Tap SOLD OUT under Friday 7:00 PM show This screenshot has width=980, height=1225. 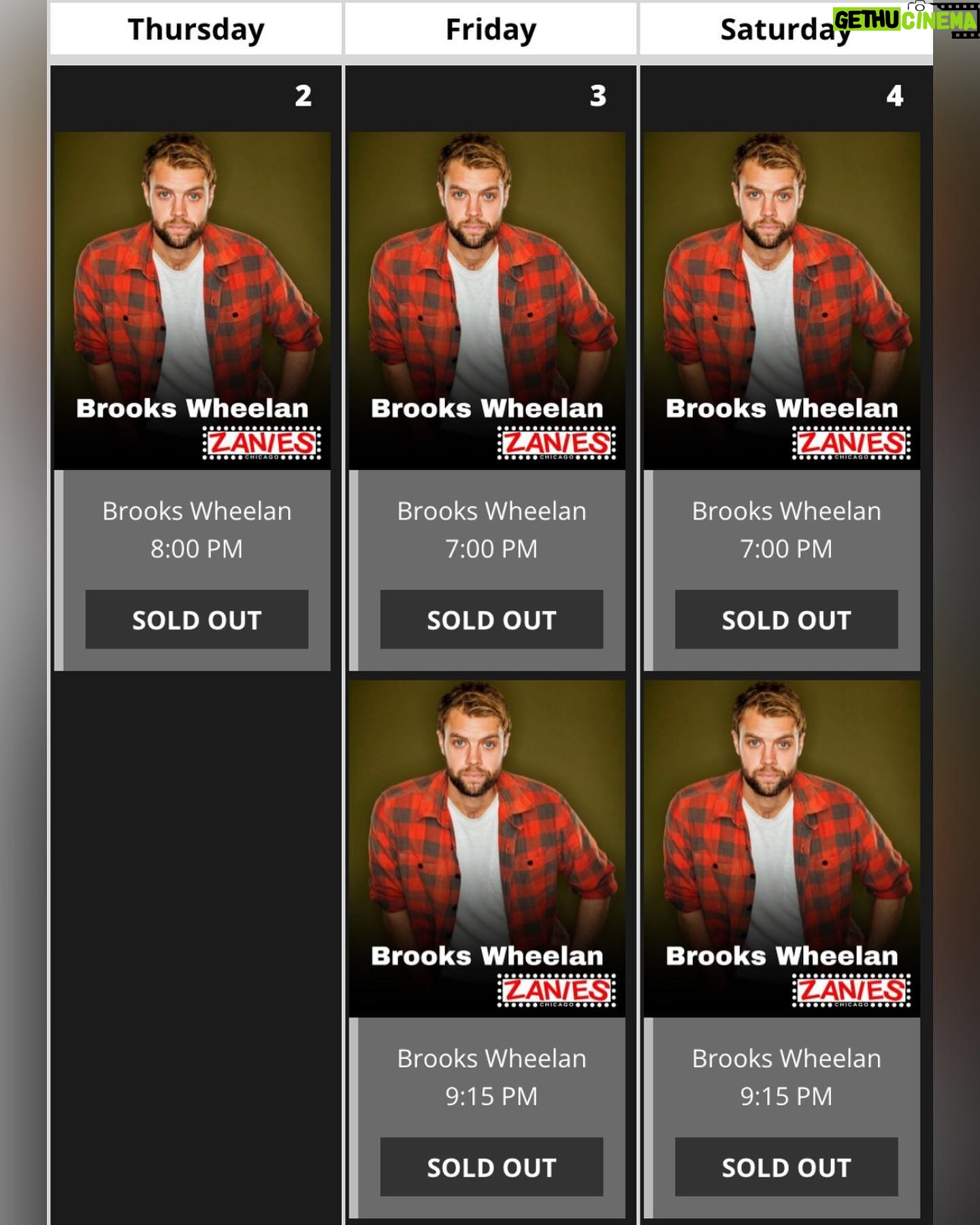click(x=491, y=619)
